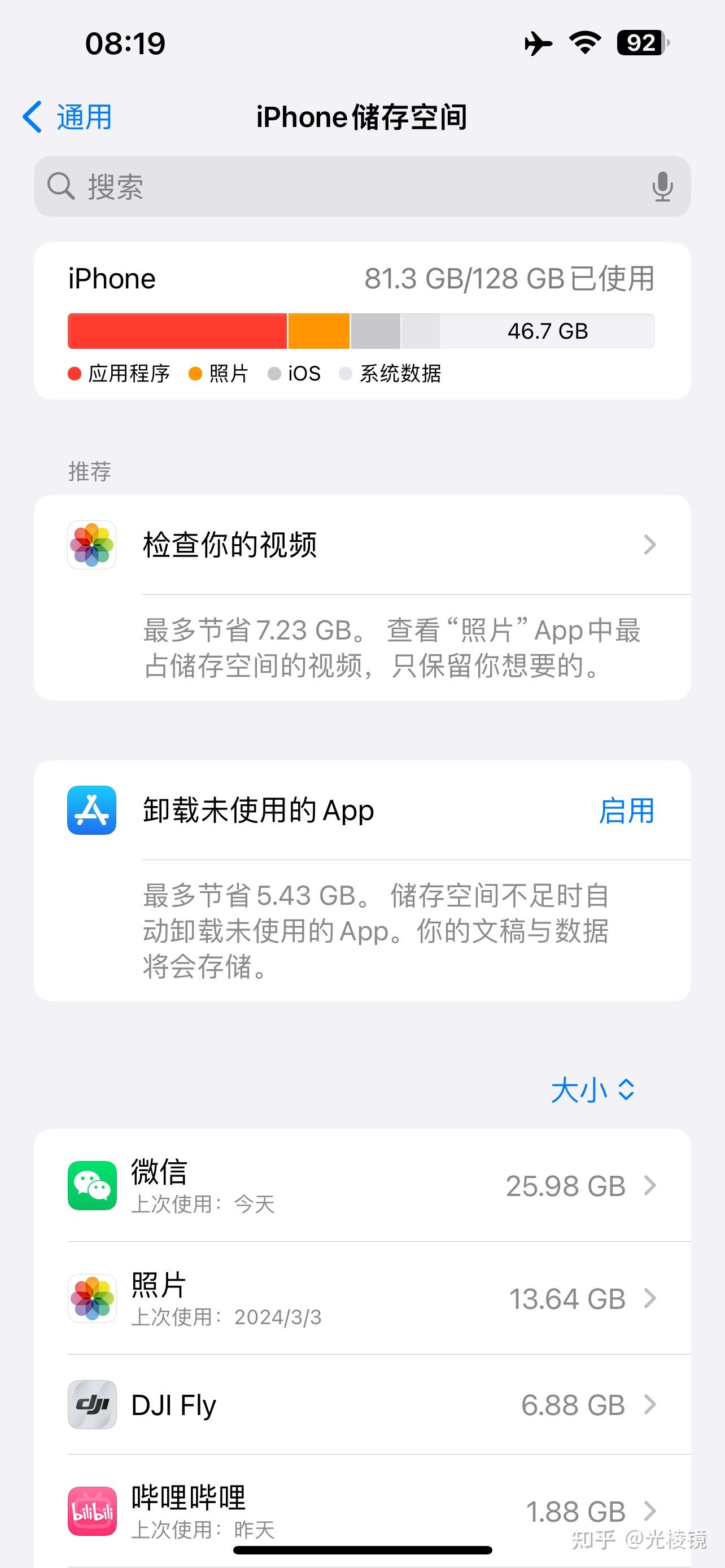The height and width of the screenshot is (1568, 725).
Task: Go back to 通用 settings
Action: (67, 117)
